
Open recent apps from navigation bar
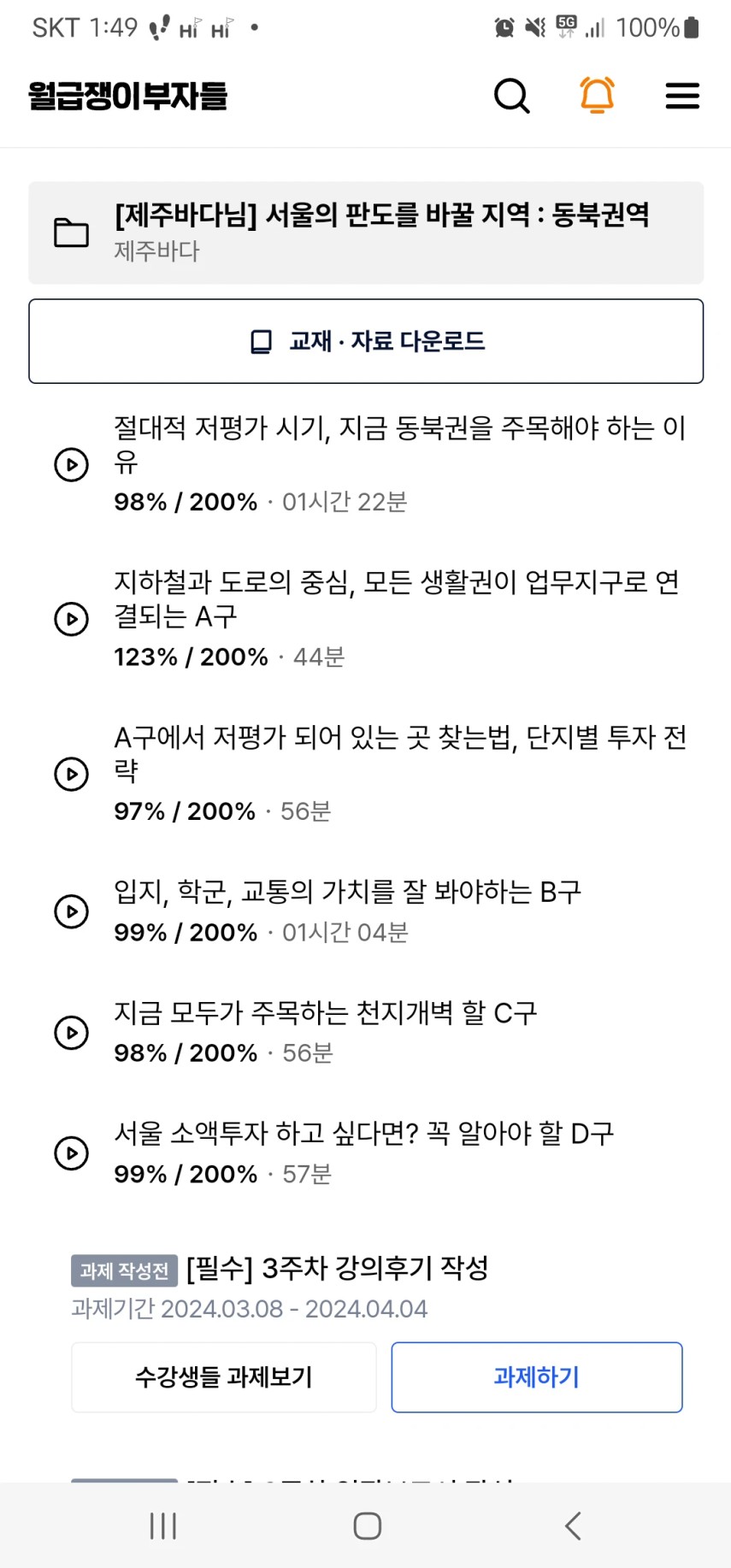(x=162, y=1526)
